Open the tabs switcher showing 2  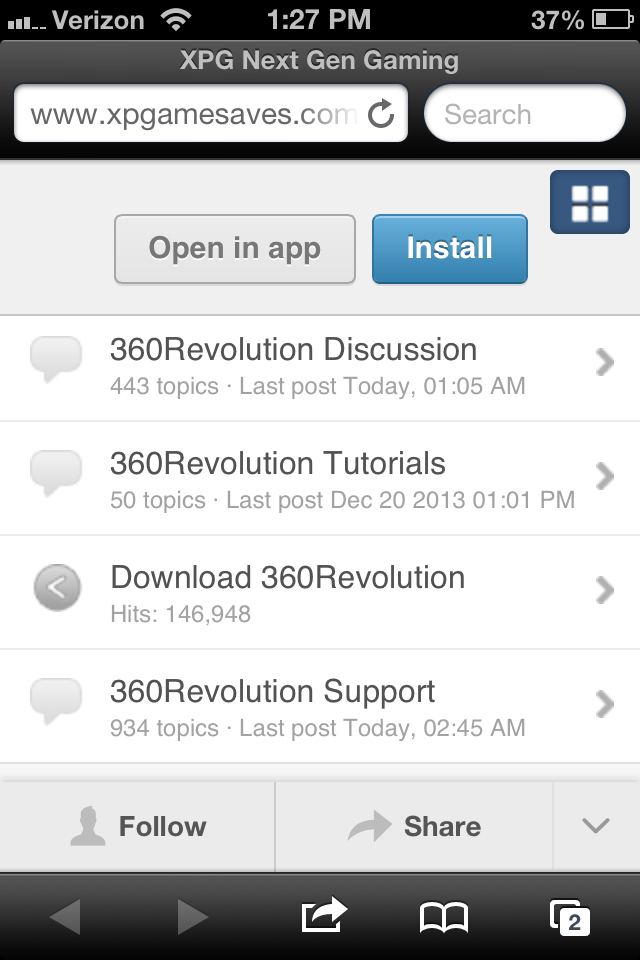click(x=570, y=917)
